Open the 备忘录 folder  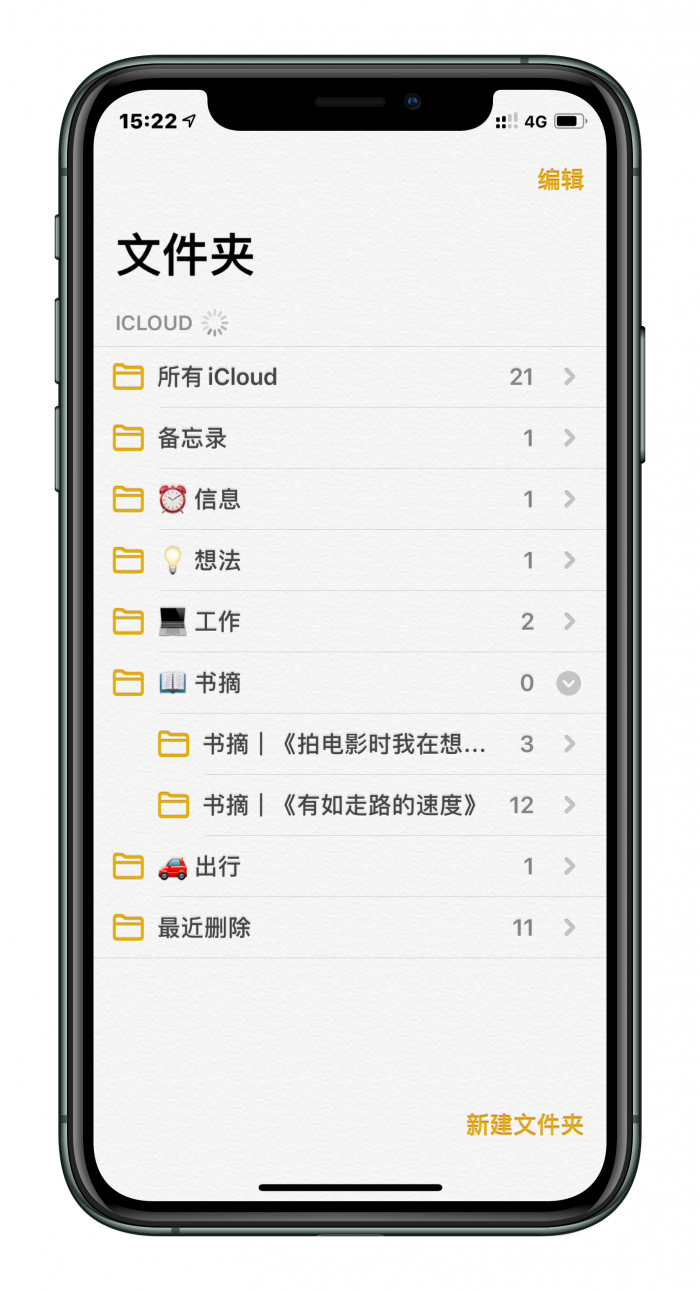(x=192, y=438)
